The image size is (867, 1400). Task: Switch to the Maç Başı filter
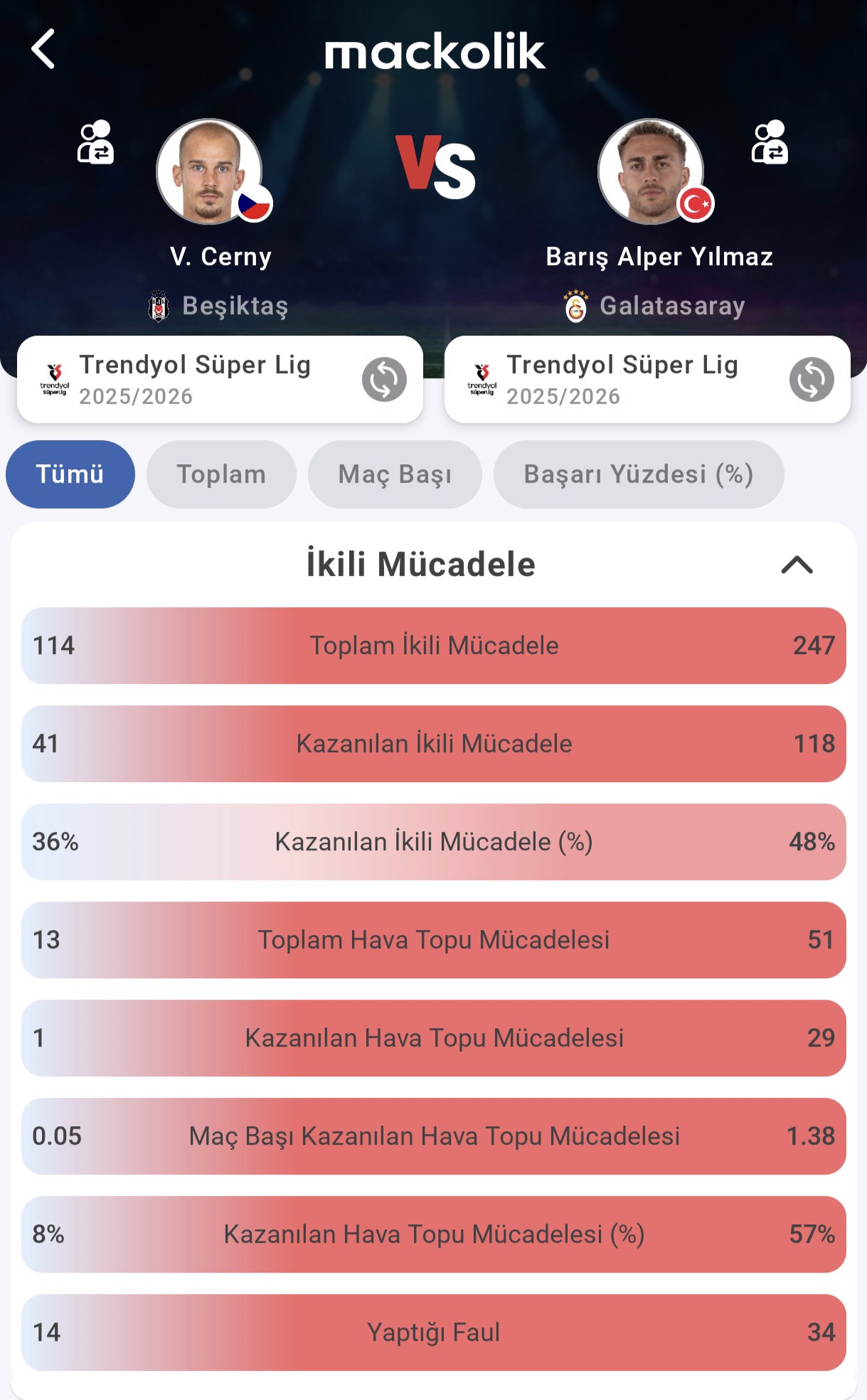[x=395, y=474]
